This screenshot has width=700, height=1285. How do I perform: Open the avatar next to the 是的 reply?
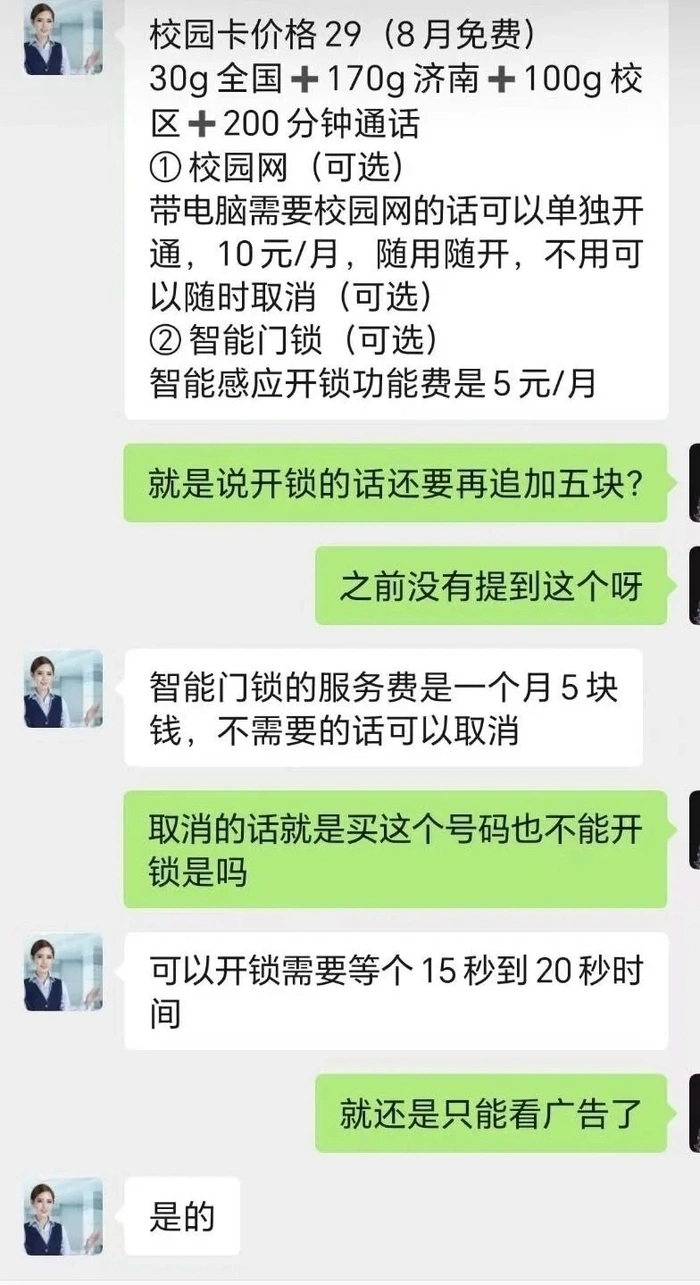pyautogui.click(x=63, y=1216)
